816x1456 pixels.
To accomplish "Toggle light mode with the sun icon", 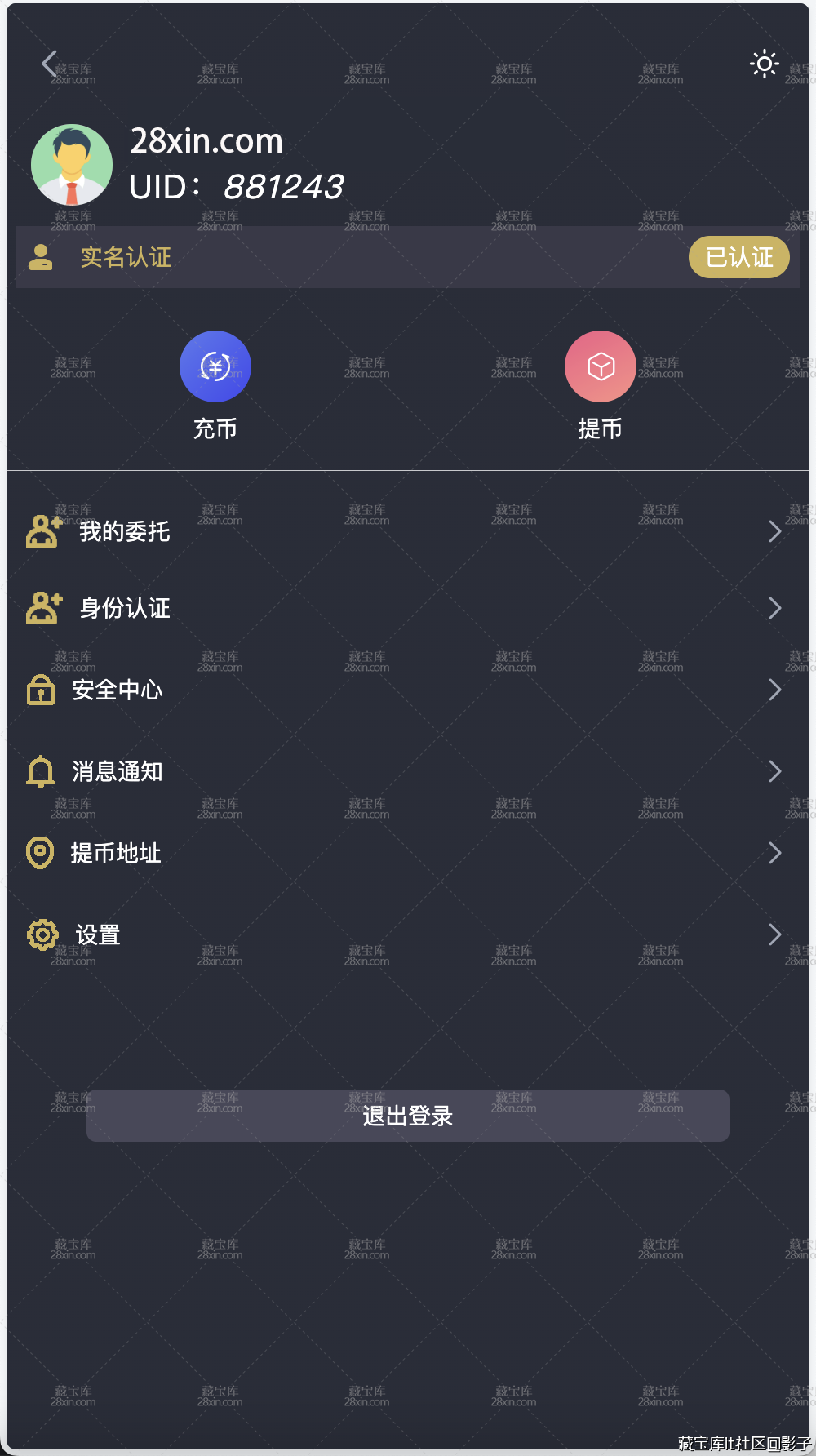I will tap(764, 64).
